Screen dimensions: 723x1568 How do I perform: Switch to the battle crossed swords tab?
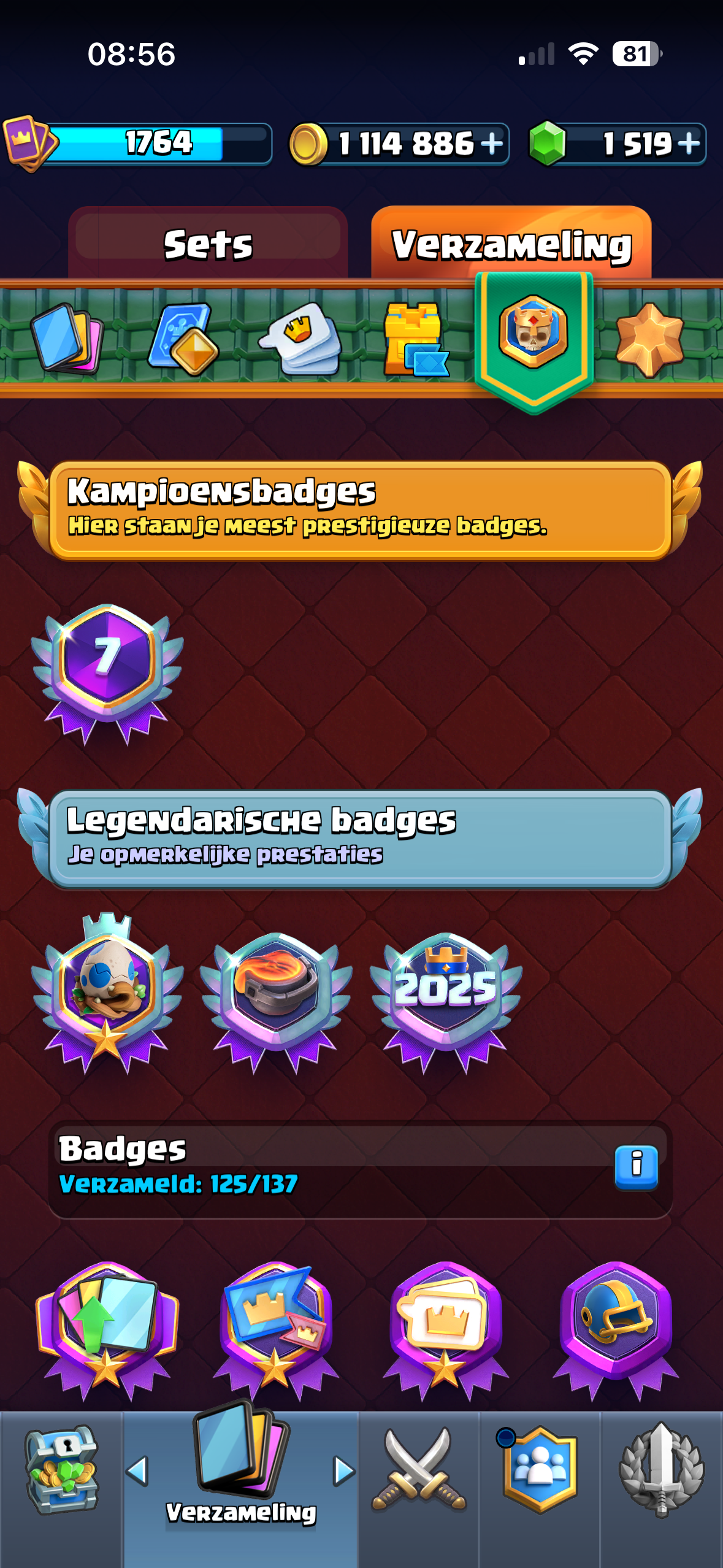(419, 1469)
